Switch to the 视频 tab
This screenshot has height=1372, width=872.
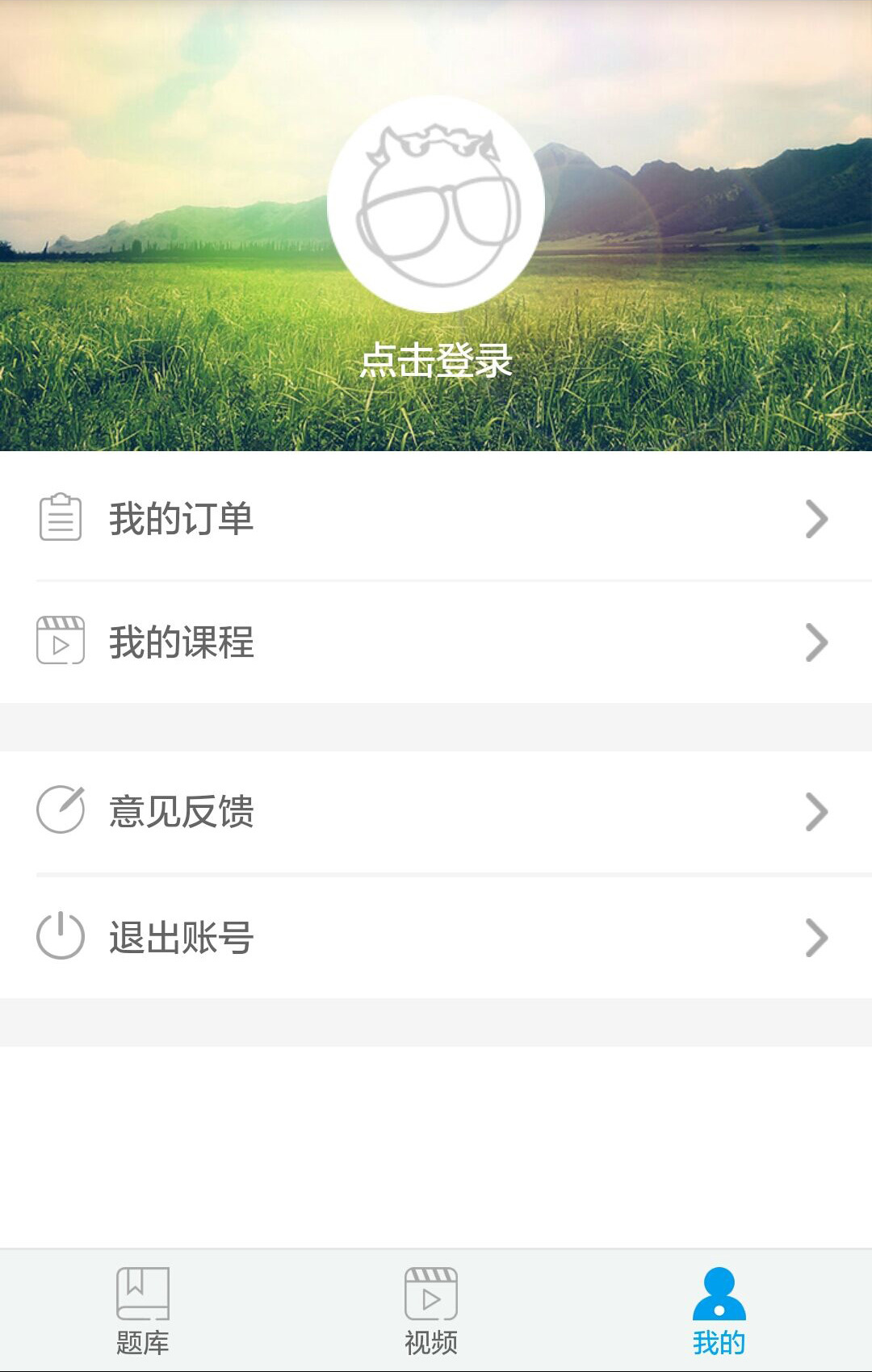[x=431, y=1311]
